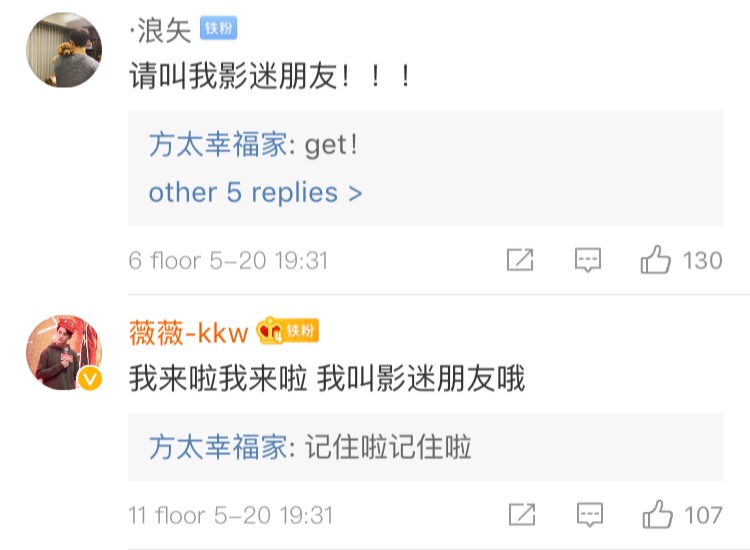750x550 pixels.
Task: Repost the 6 floor comment
Action: tap(520, 261)
